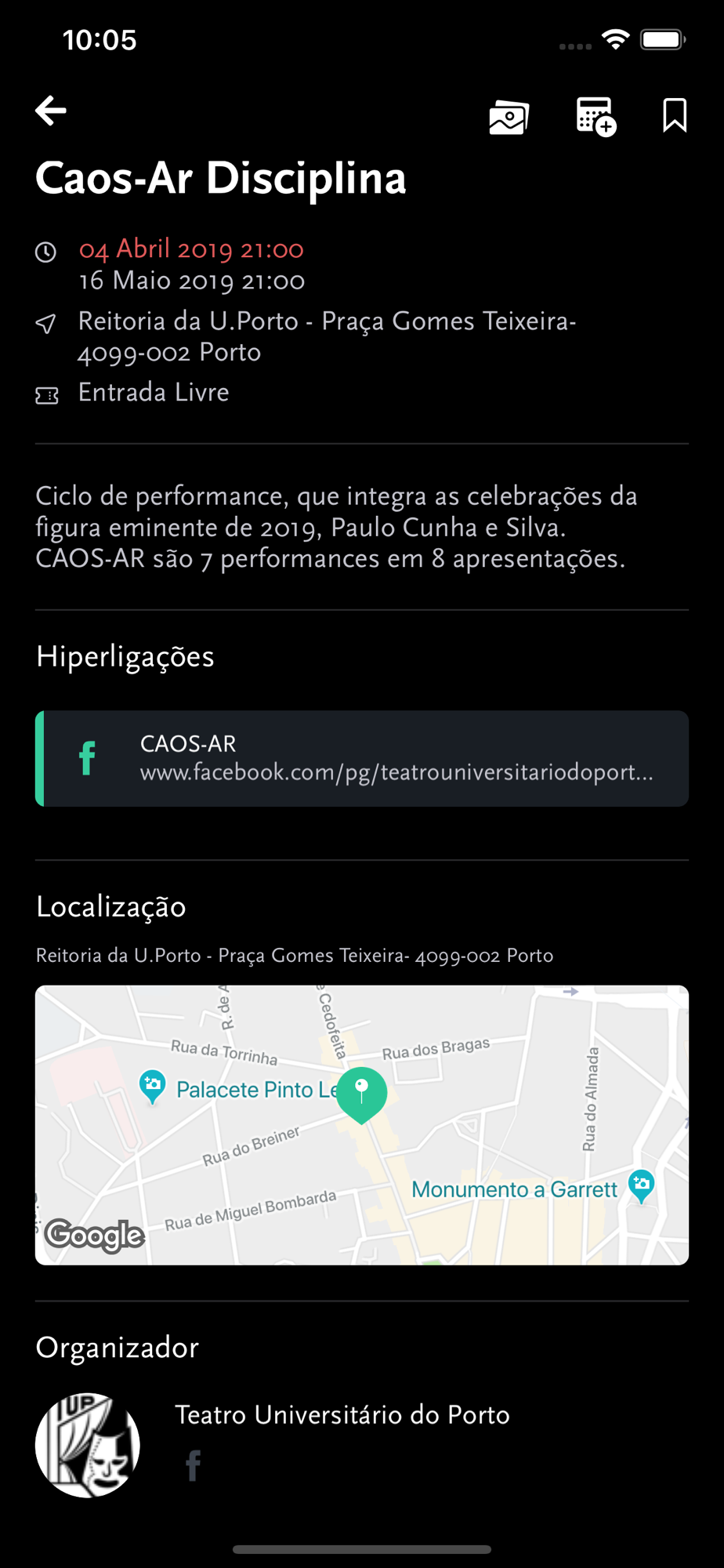
Task: Open the CAOS-AR Facebook link
Action: click(x=362, y=758)
